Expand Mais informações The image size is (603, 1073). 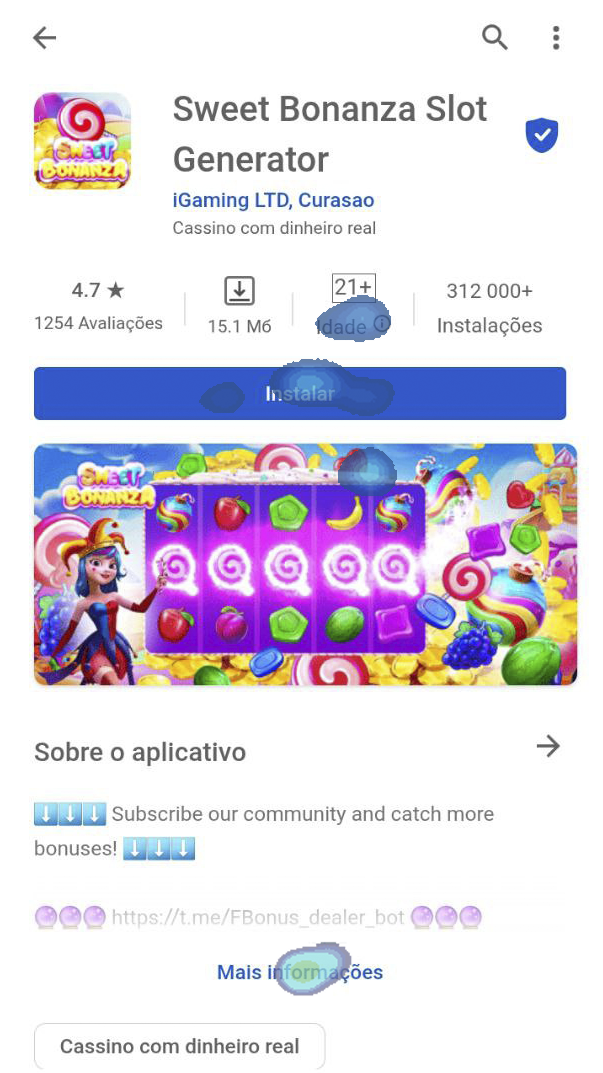click(x=300, y=972)
